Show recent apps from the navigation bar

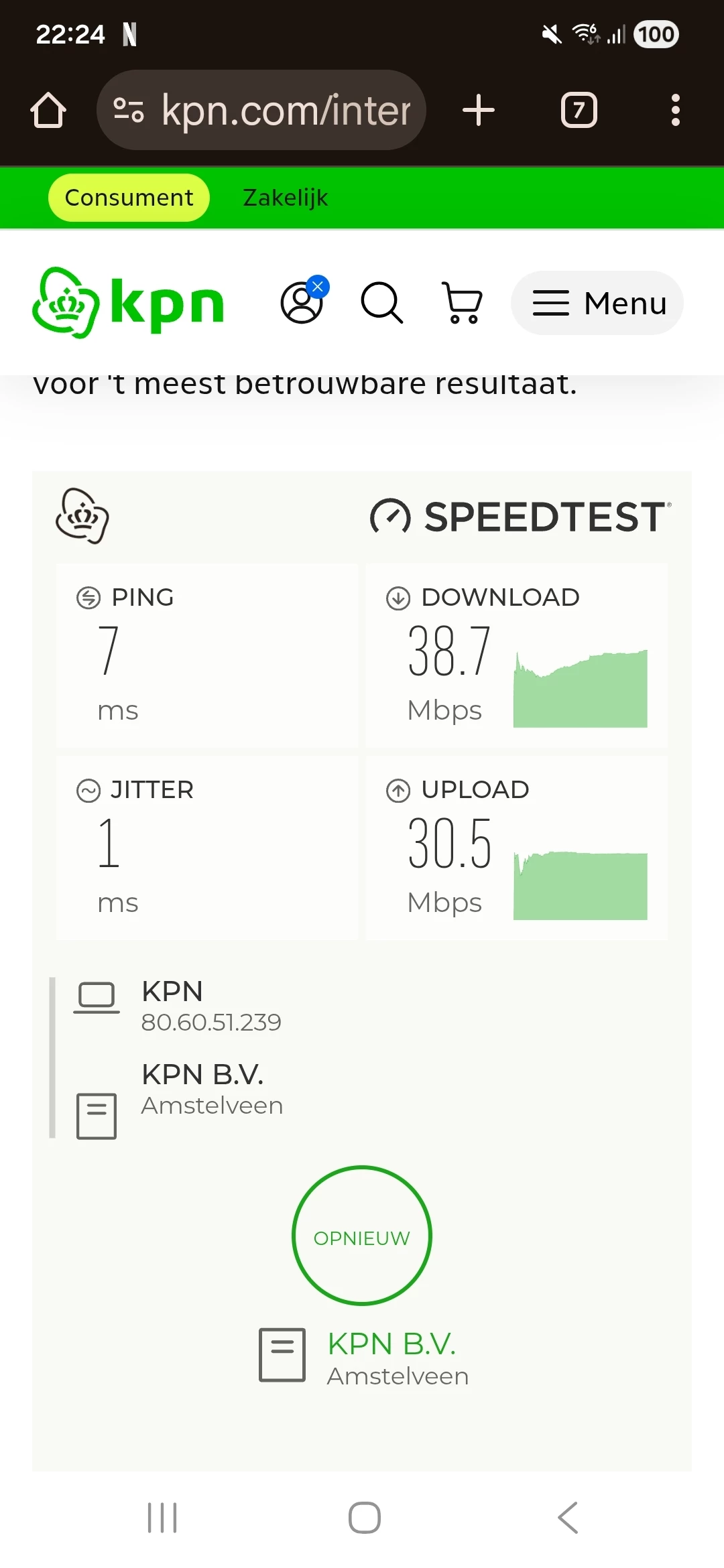(x=162, y=1518)
